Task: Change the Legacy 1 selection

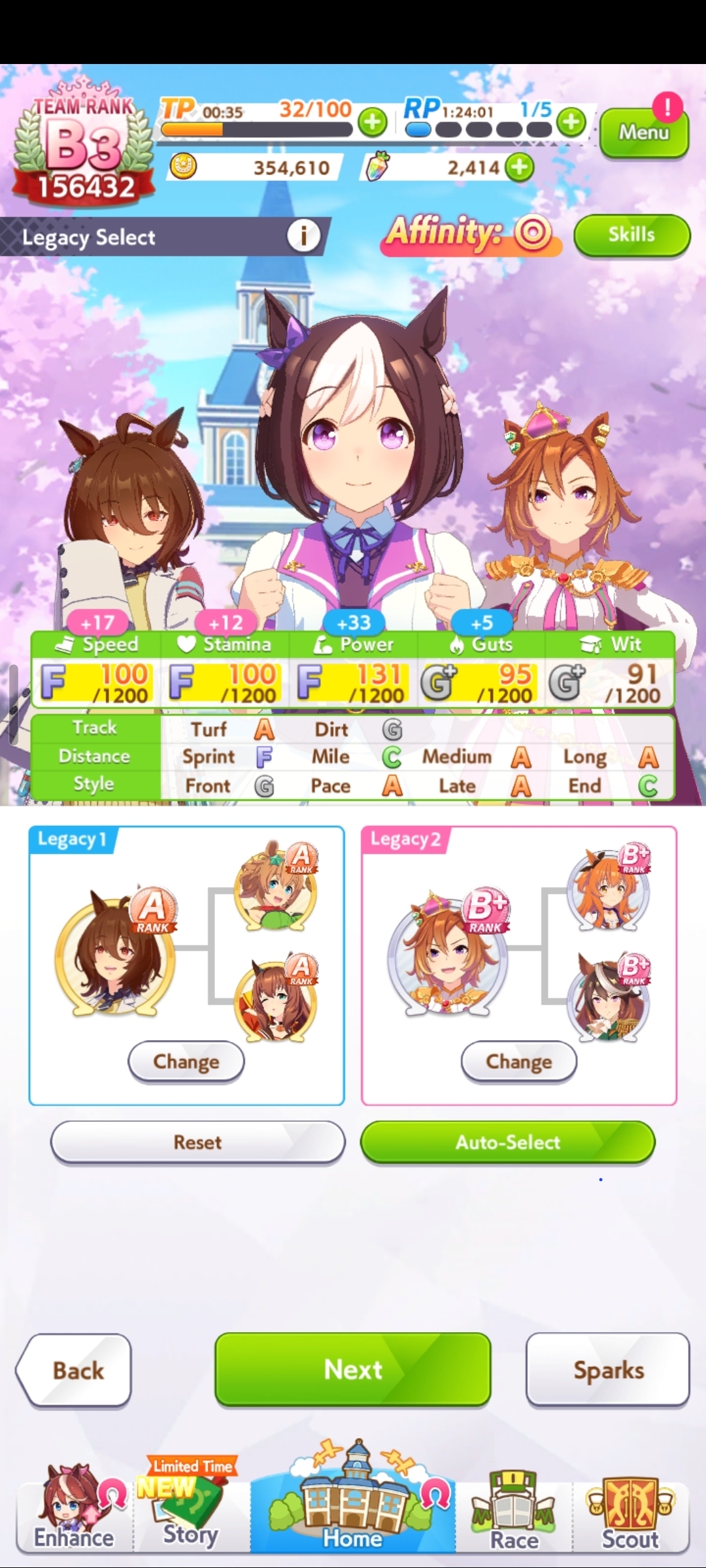Action: [186, 1062]
